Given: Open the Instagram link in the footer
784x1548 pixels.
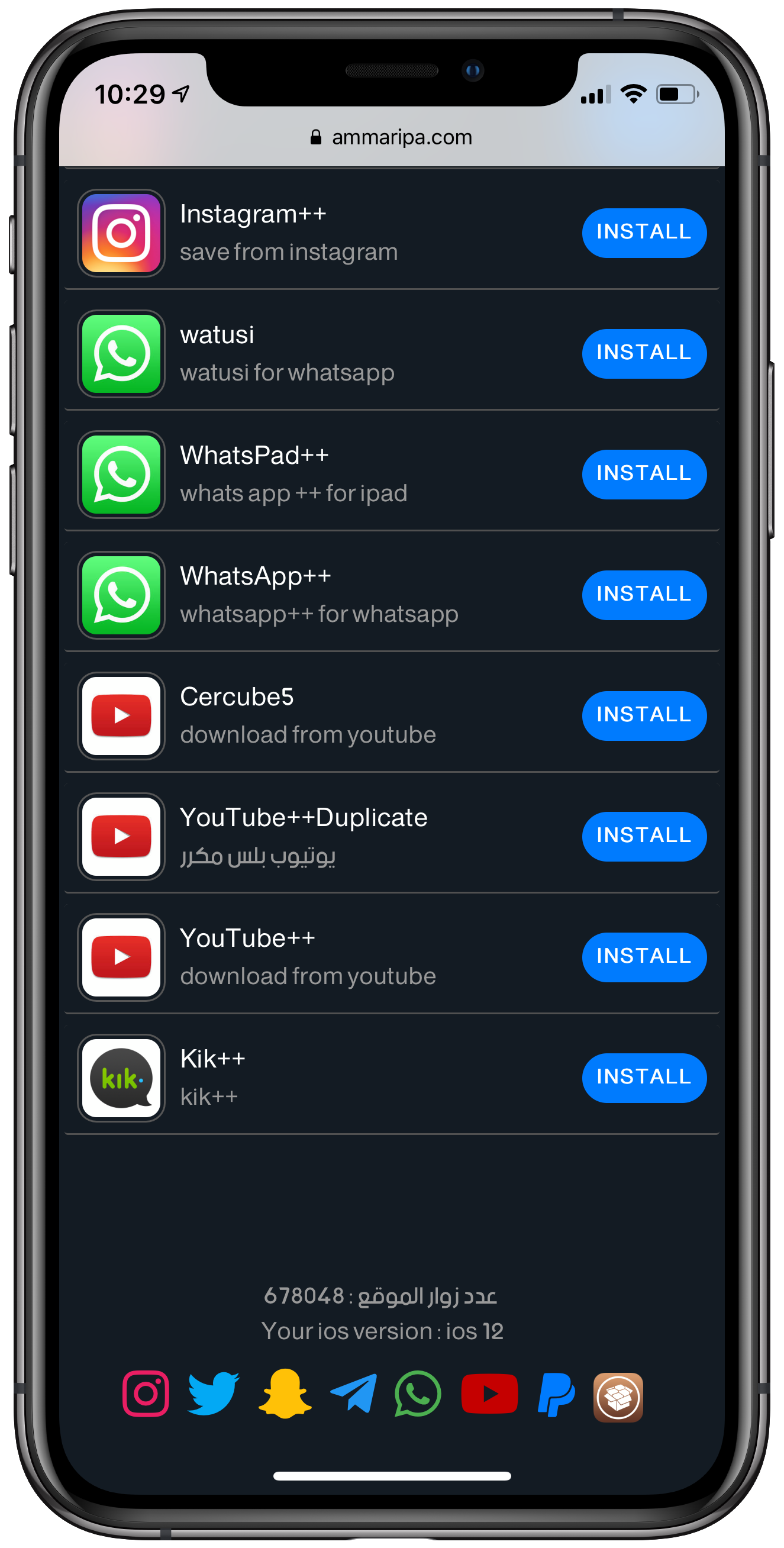Looking at the screenshot, I should [146, 1394].
